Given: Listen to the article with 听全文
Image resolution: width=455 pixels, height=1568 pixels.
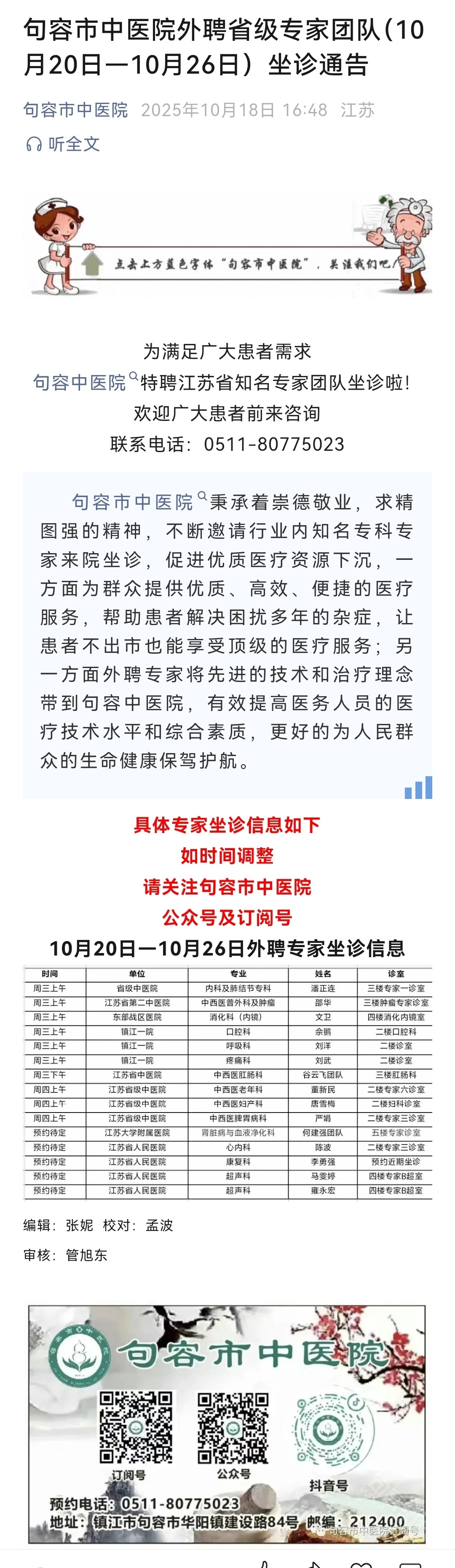Looking at the screenshot, I should (63, 144).
